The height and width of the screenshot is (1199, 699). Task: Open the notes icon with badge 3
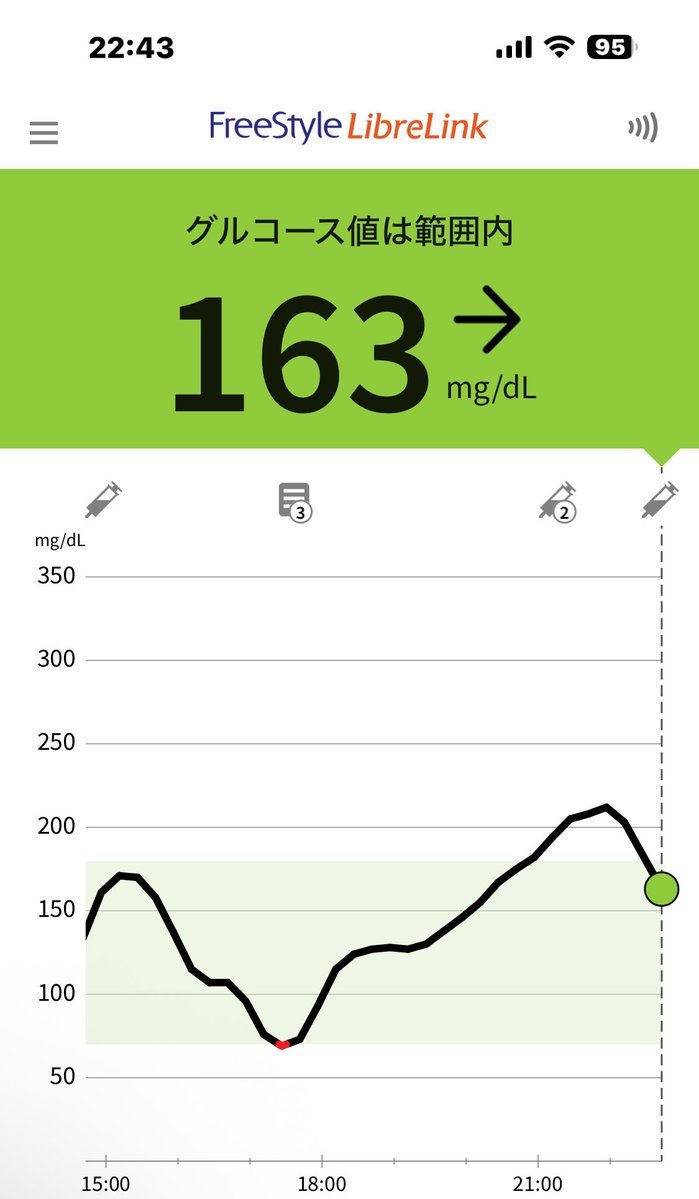coord(294,500)
